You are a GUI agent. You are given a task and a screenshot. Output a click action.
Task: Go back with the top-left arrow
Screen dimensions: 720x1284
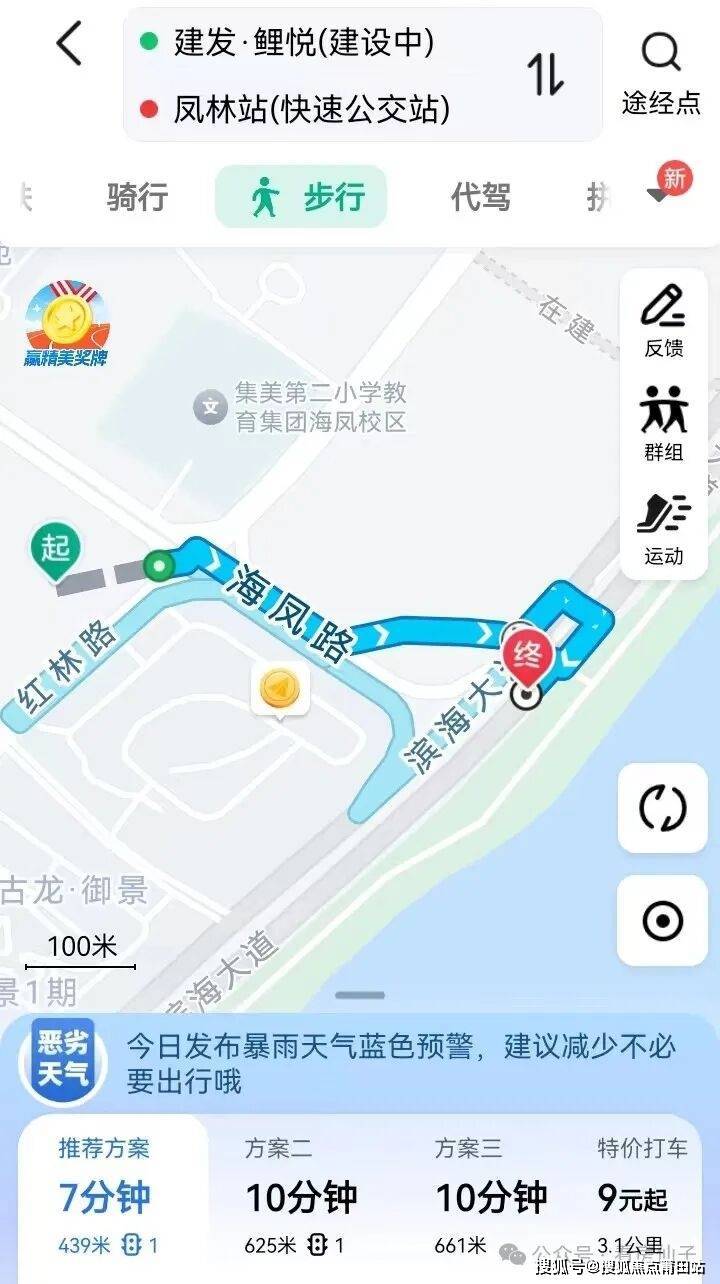click(x=68, y=45)
